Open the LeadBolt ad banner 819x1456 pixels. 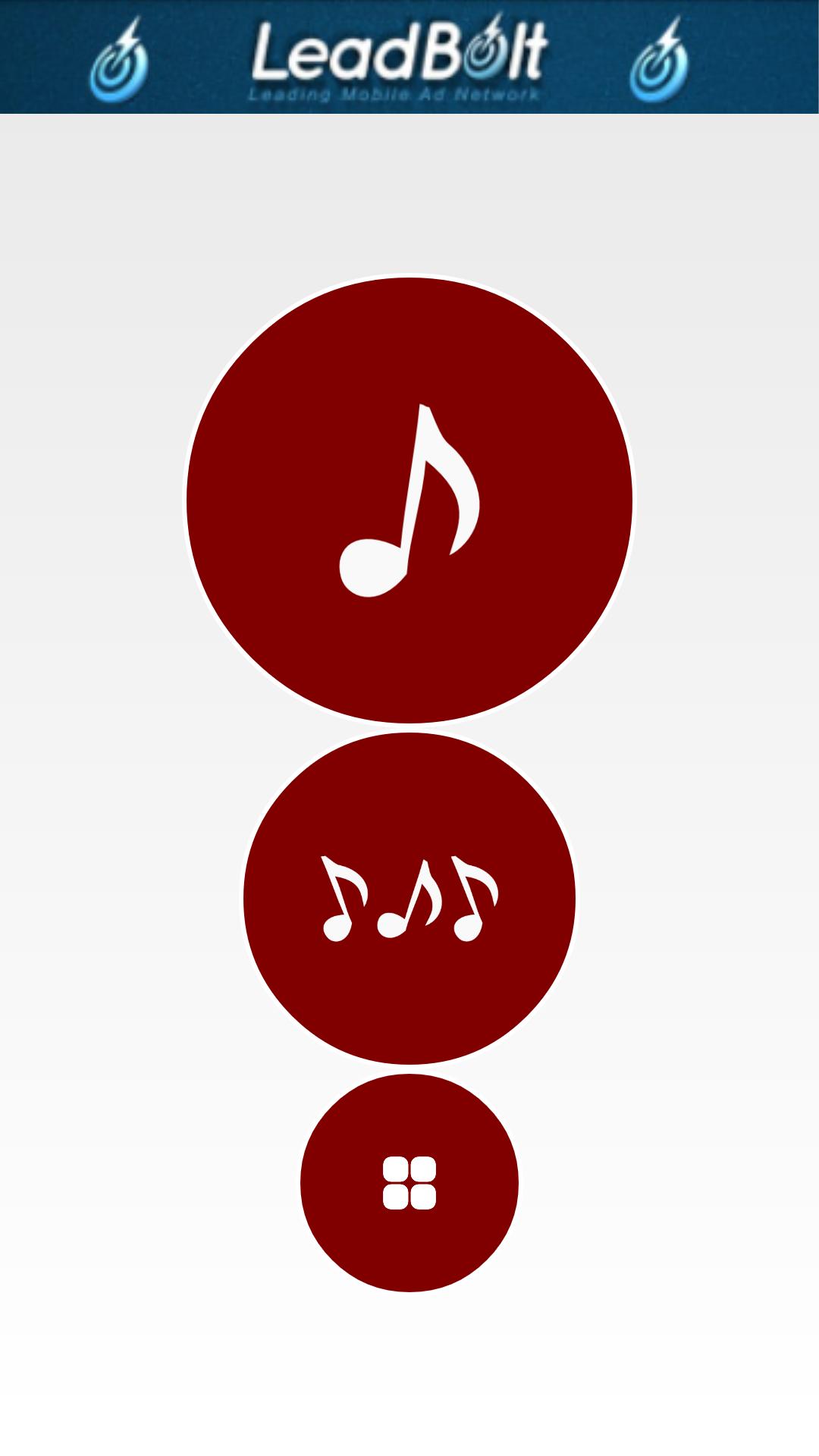[409, 57]
